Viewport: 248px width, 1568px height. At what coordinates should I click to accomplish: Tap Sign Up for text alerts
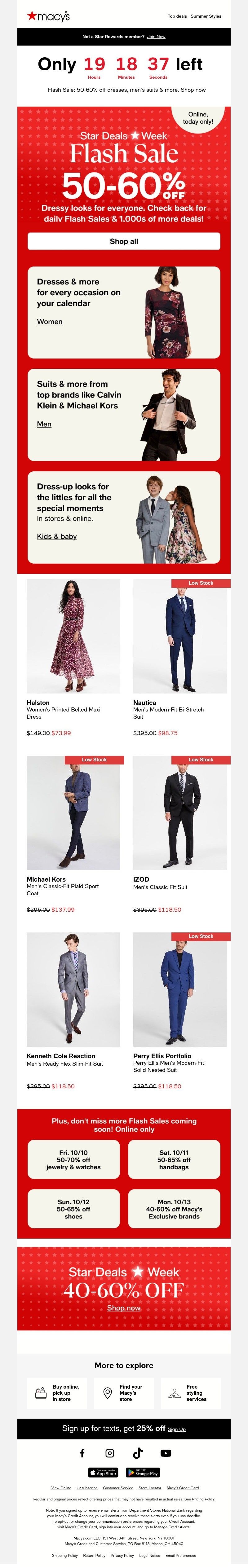pos(177,1429)
